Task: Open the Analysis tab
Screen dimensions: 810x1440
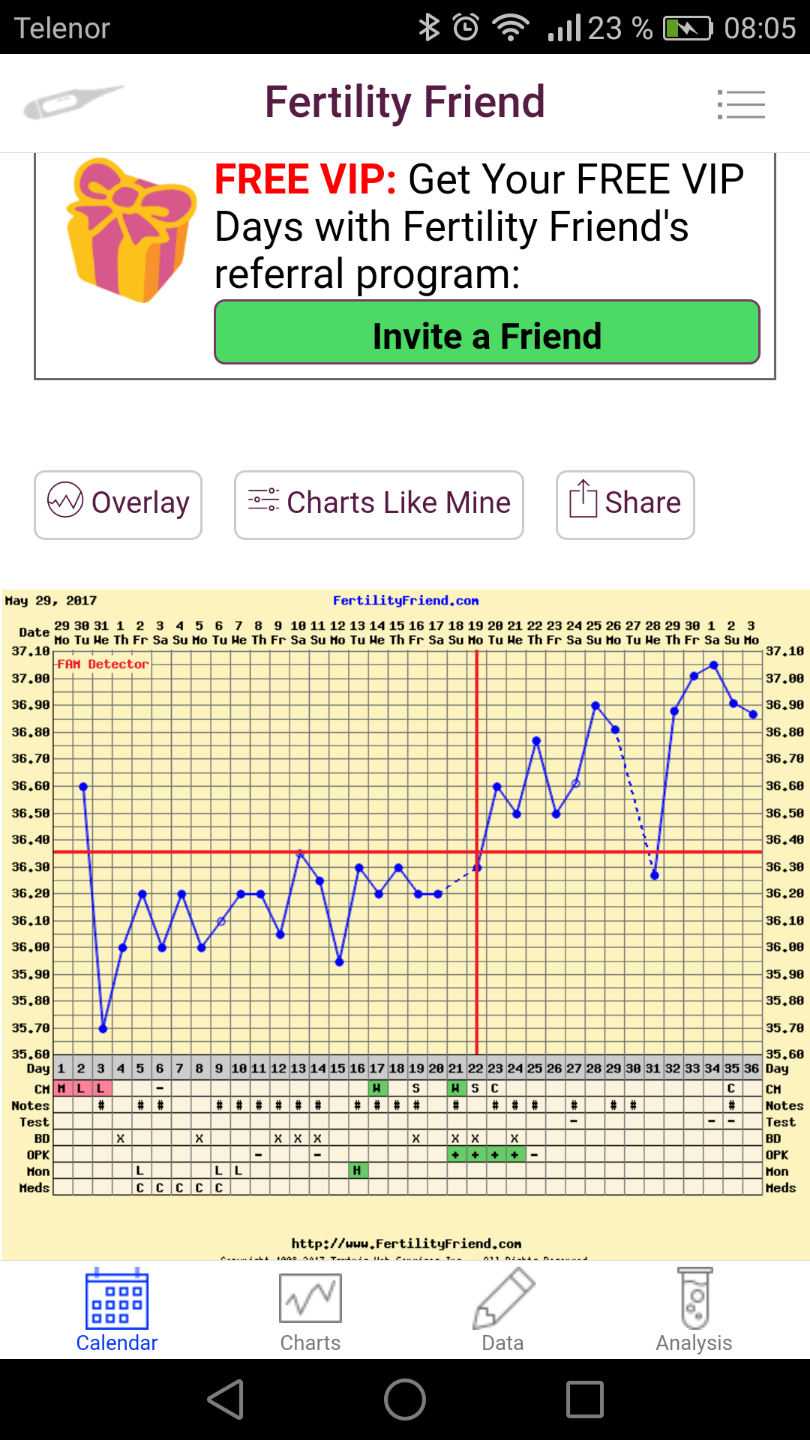Action: coord(694,1311)
